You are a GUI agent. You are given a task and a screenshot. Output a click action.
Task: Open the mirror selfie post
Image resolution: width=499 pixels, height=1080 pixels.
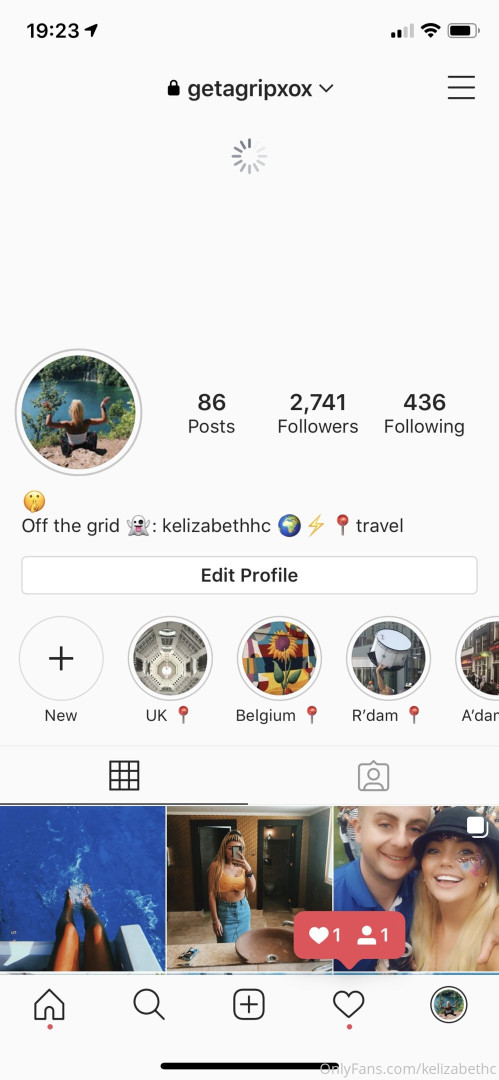coord(250,889)
